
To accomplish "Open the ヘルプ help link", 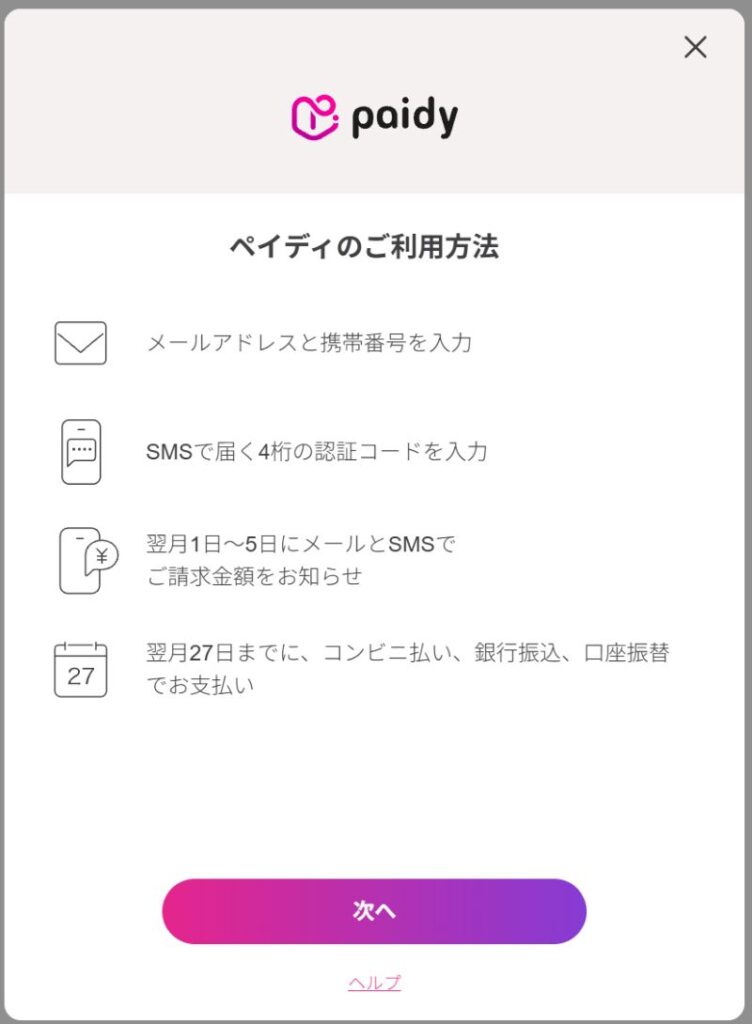I will [x=374, y=983].
